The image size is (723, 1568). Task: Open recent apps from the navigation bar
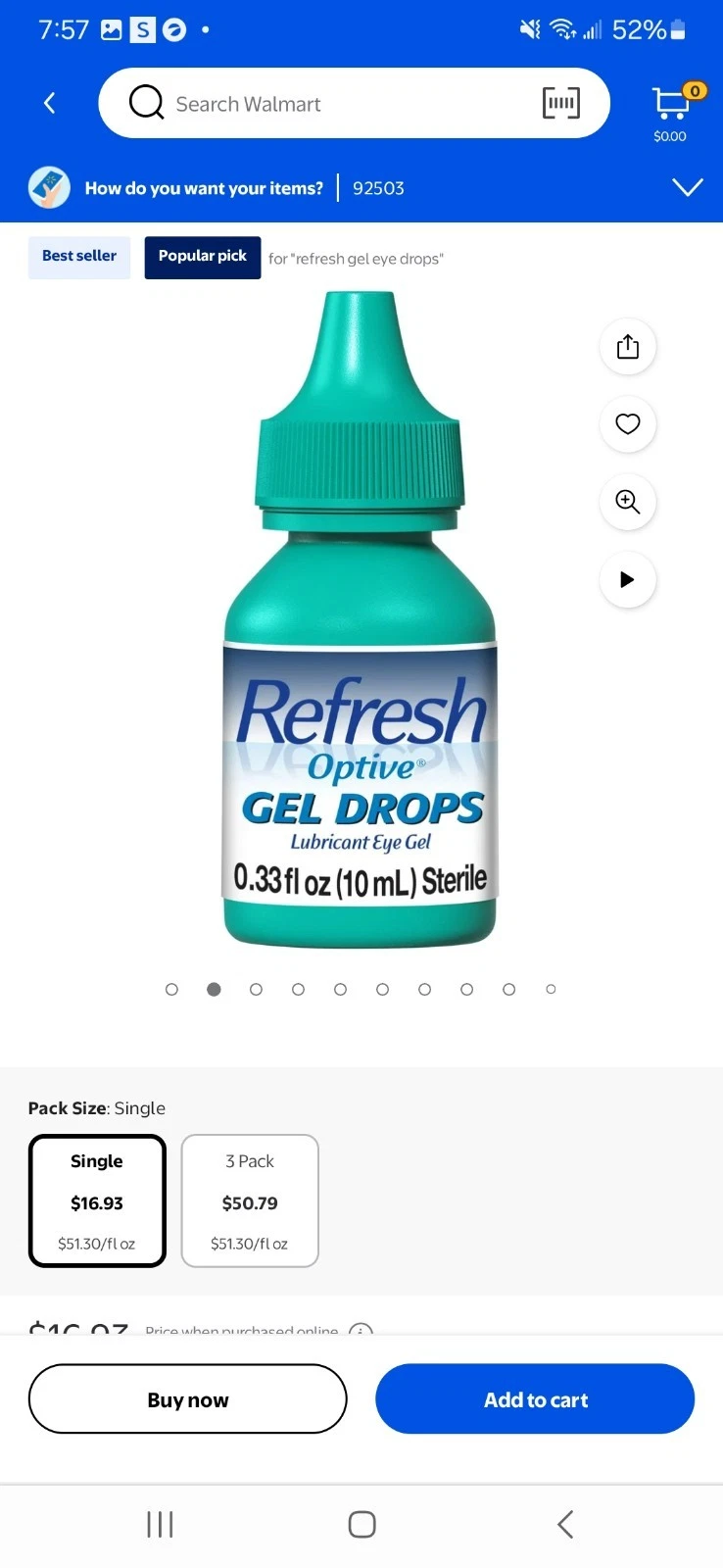[160, 1524]
